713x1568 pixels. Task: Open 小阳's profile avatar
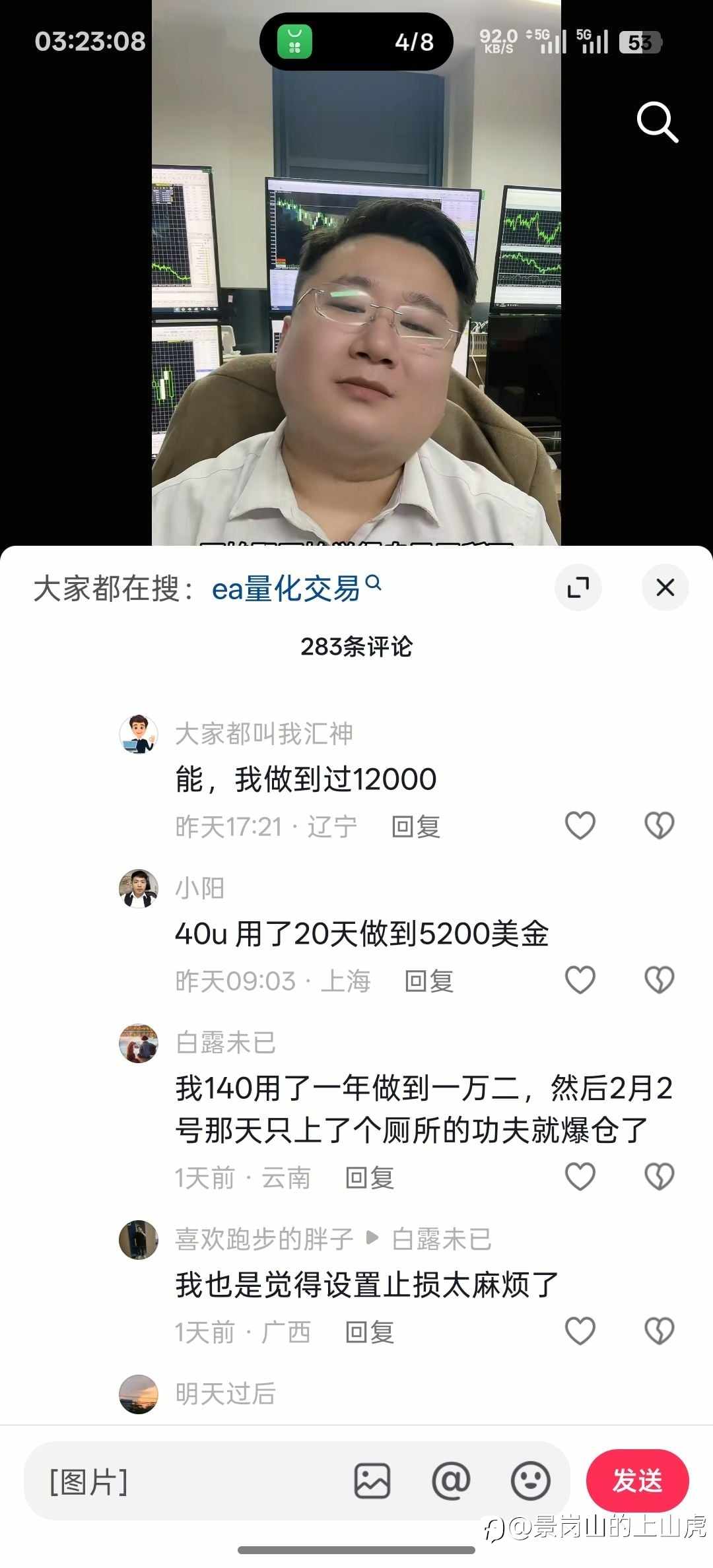[138, 888]
